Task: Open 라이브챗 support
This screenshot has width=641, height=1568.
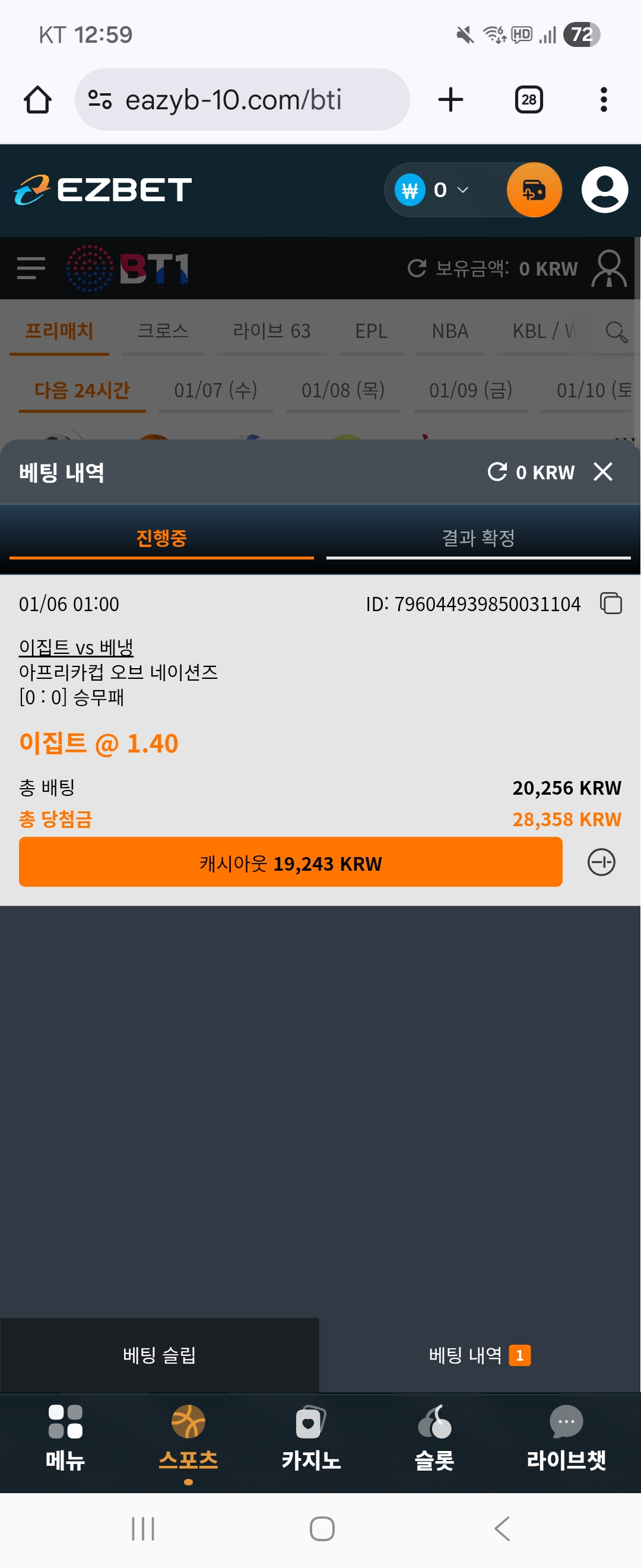Action: click(x=566, y=1437)
